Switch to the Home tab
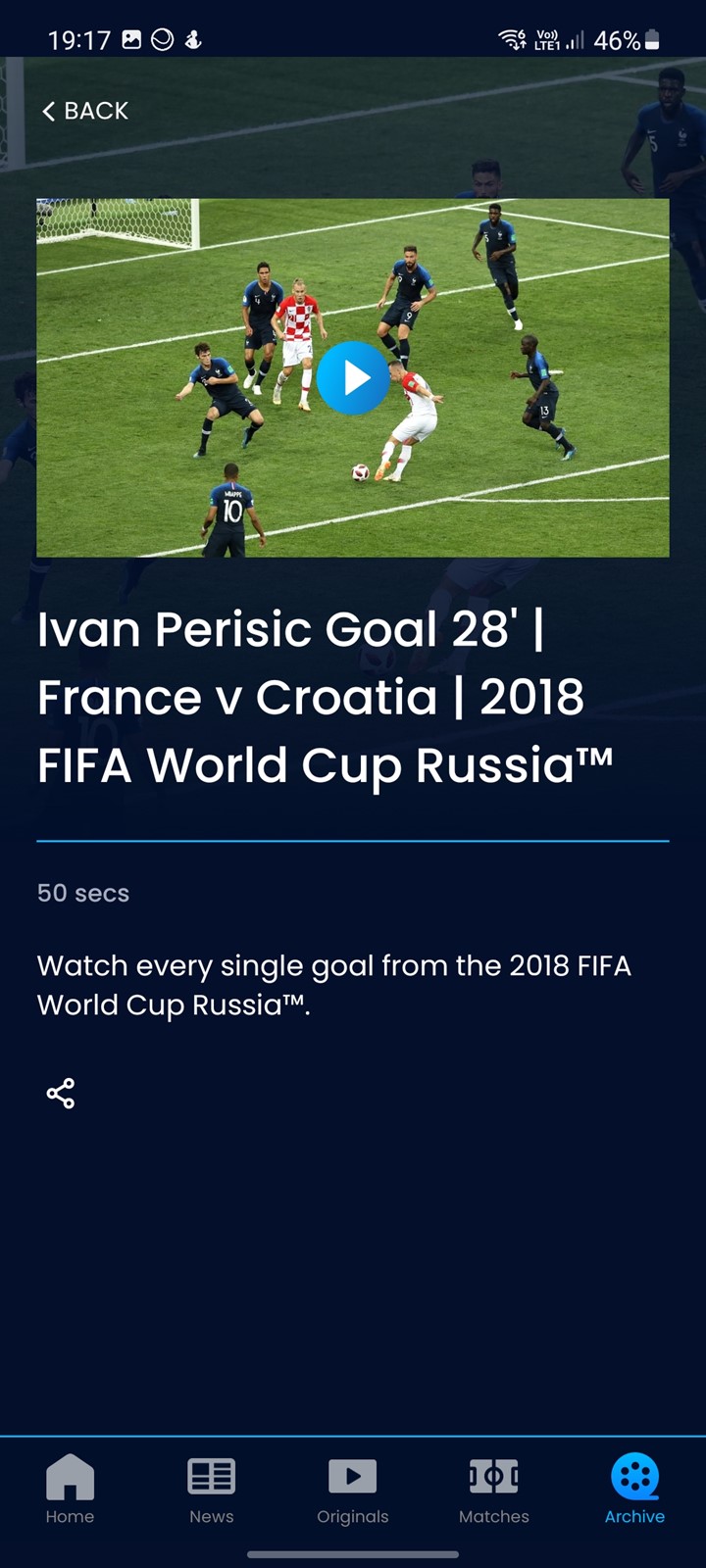This screenshot has width=706, height=1568. click(70, 1490)
